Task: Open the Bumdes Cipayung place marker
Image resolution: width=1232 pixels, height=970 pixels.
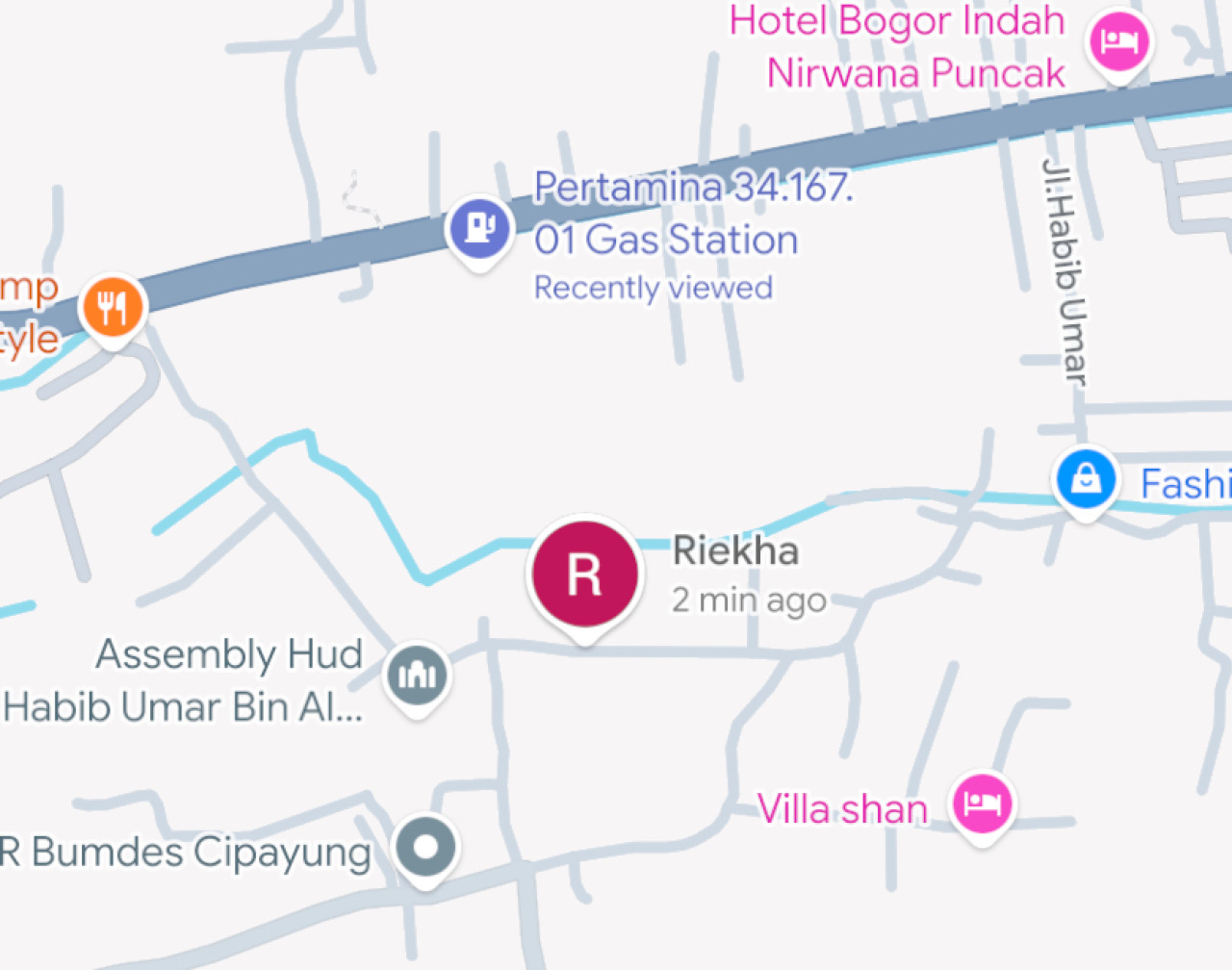Action: [424, 848]
